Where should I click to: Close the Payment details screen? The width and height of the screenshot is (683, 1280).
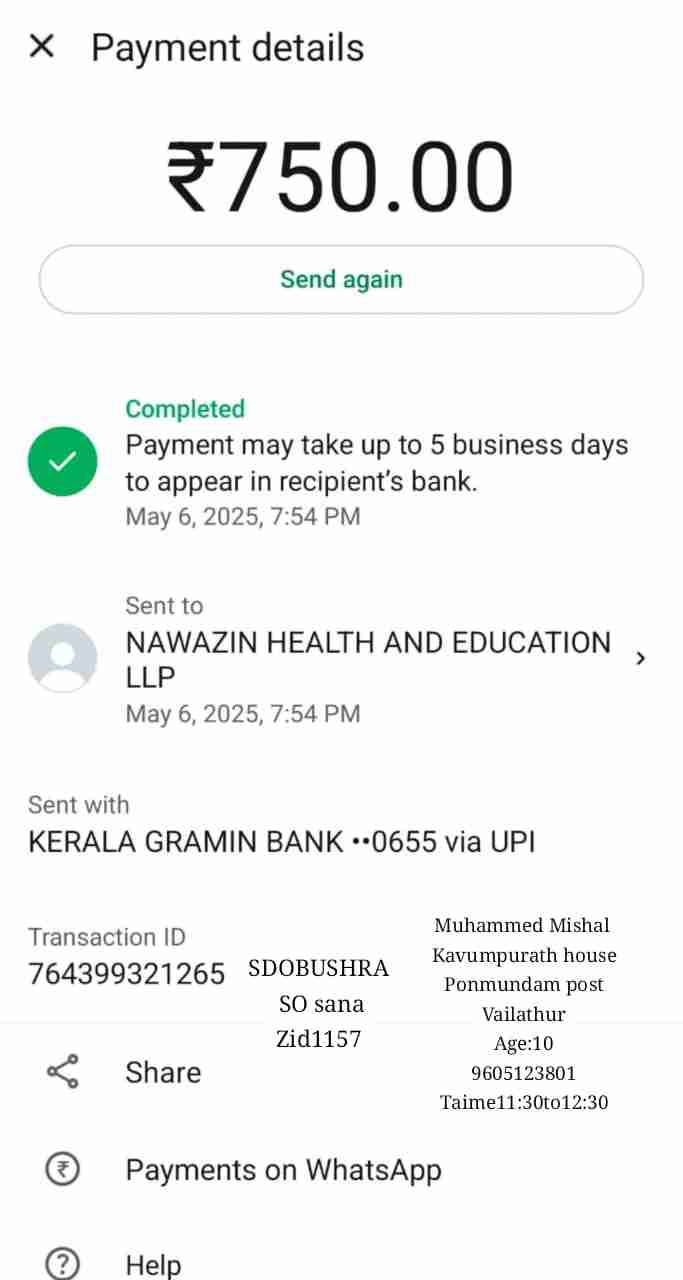point(42,46)
